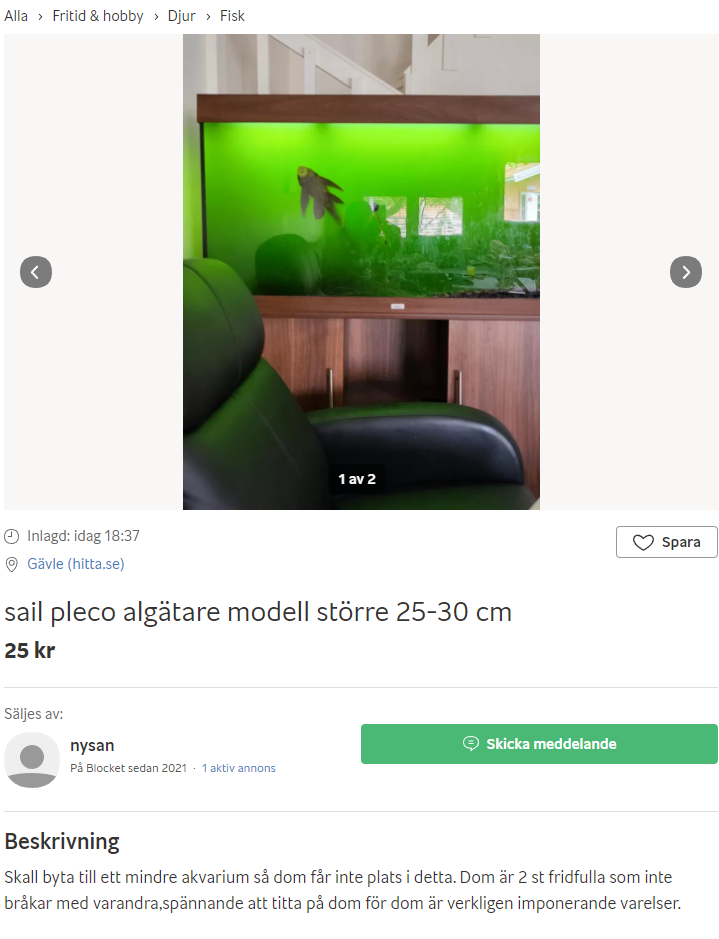Save this ad with the Spara button

(x=666, y=542)
